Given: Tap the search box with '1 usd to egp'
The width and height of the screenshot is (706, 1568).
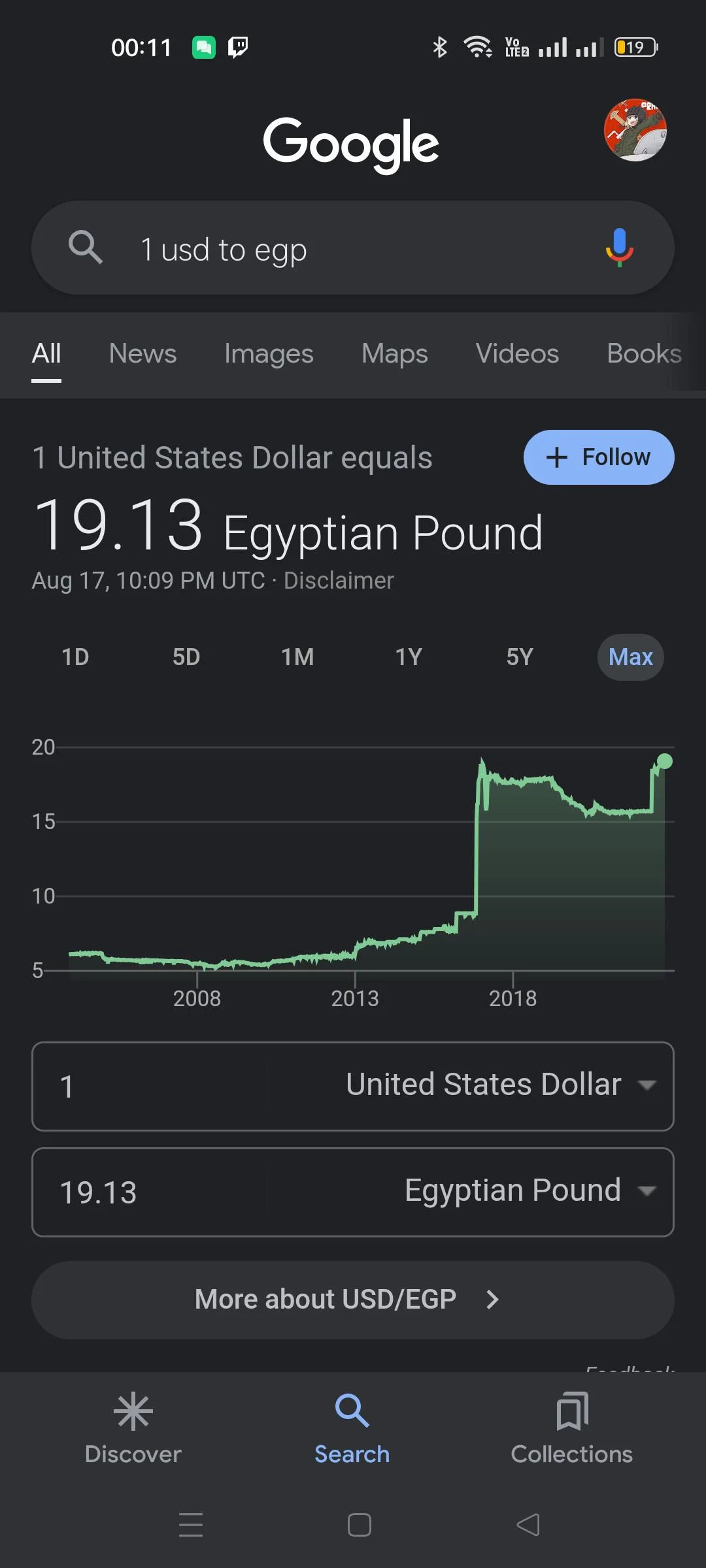Looking at the screenshot, I should pyautogui.click(x=353, y=249).
